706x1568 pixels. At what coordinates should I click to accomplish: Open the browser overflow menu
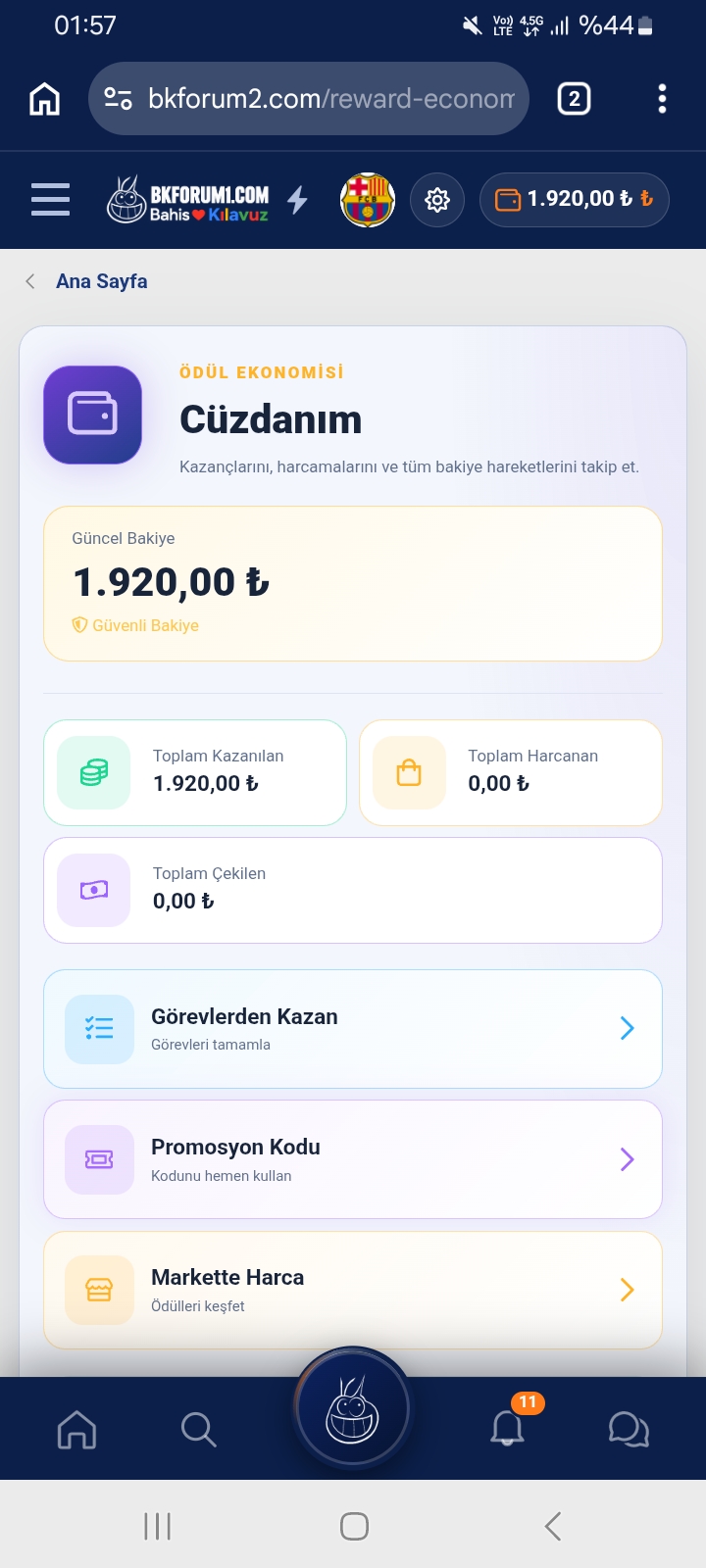pyautogui.click(x=663, y=99)
